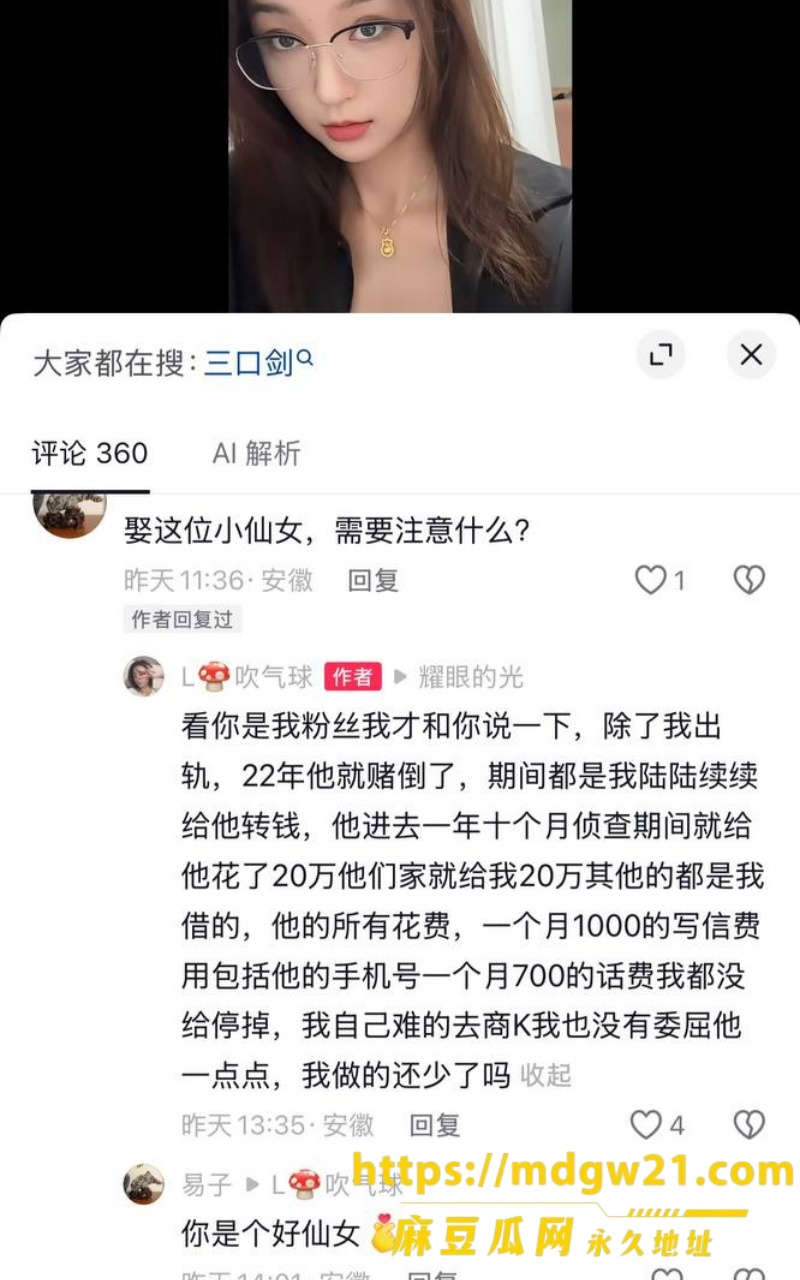Close the comments panel
The width and height of the screenshot is (800, 1280).
pos(751,354)
